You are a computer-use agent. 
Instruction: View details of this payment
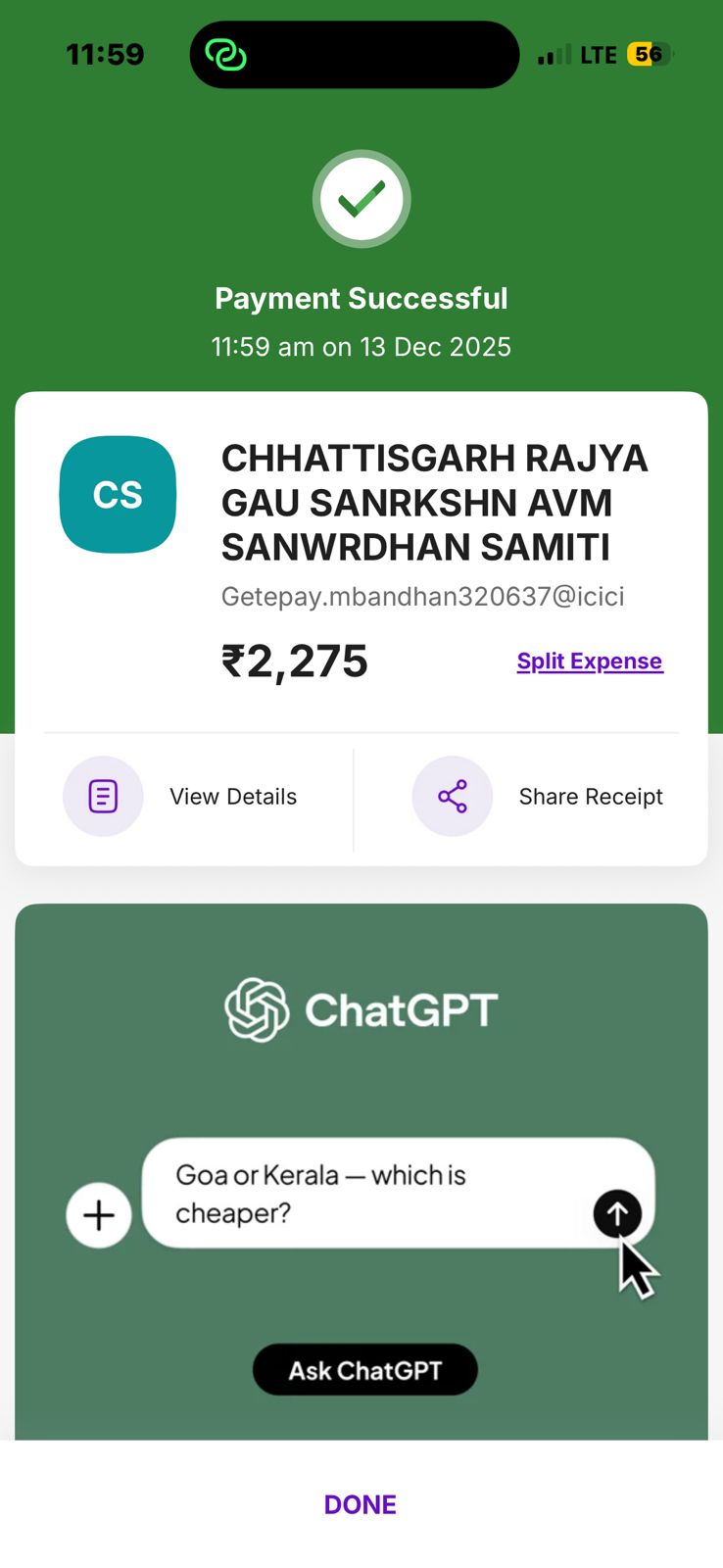(x=182, y=797)
